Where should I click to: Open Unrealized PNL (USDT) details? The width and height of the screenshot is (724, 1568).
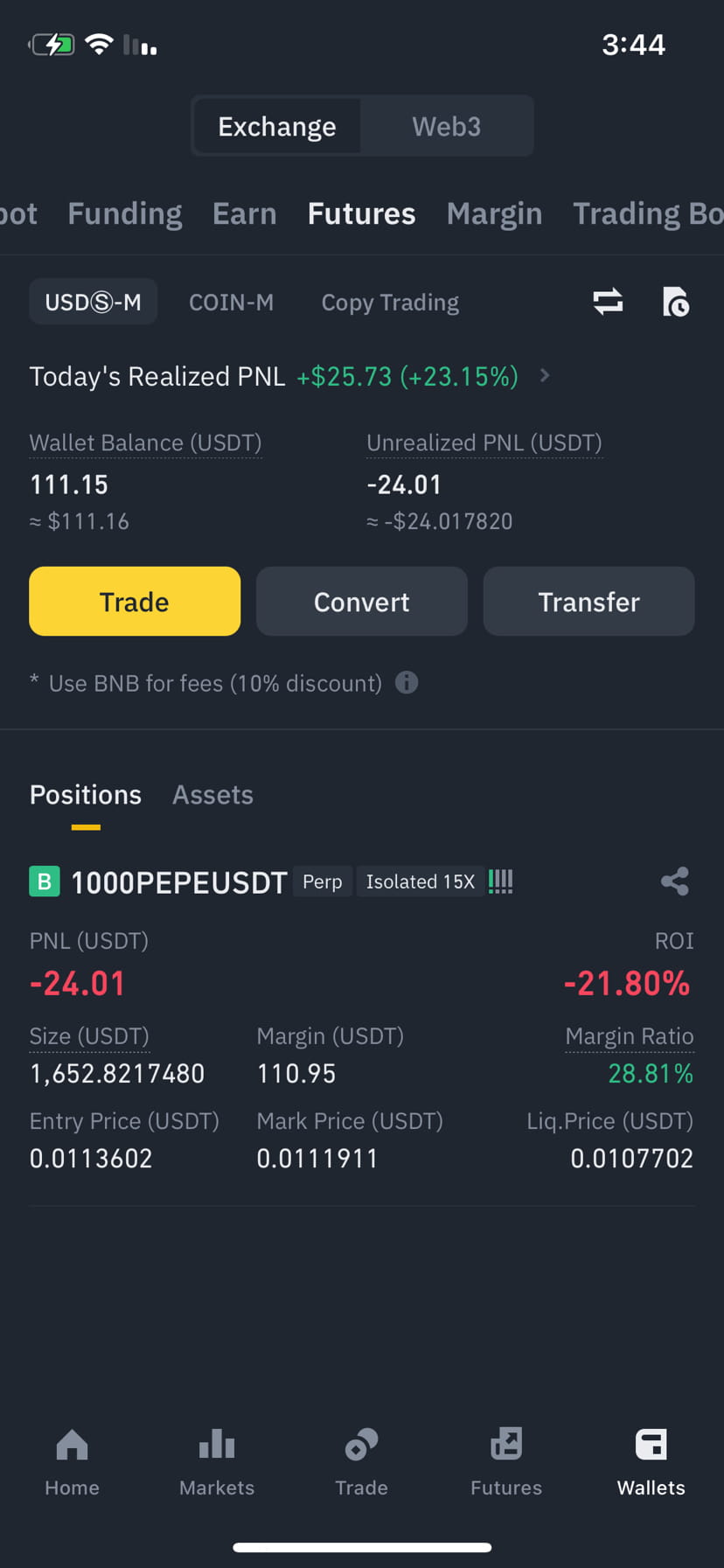[x=484, y=443]
